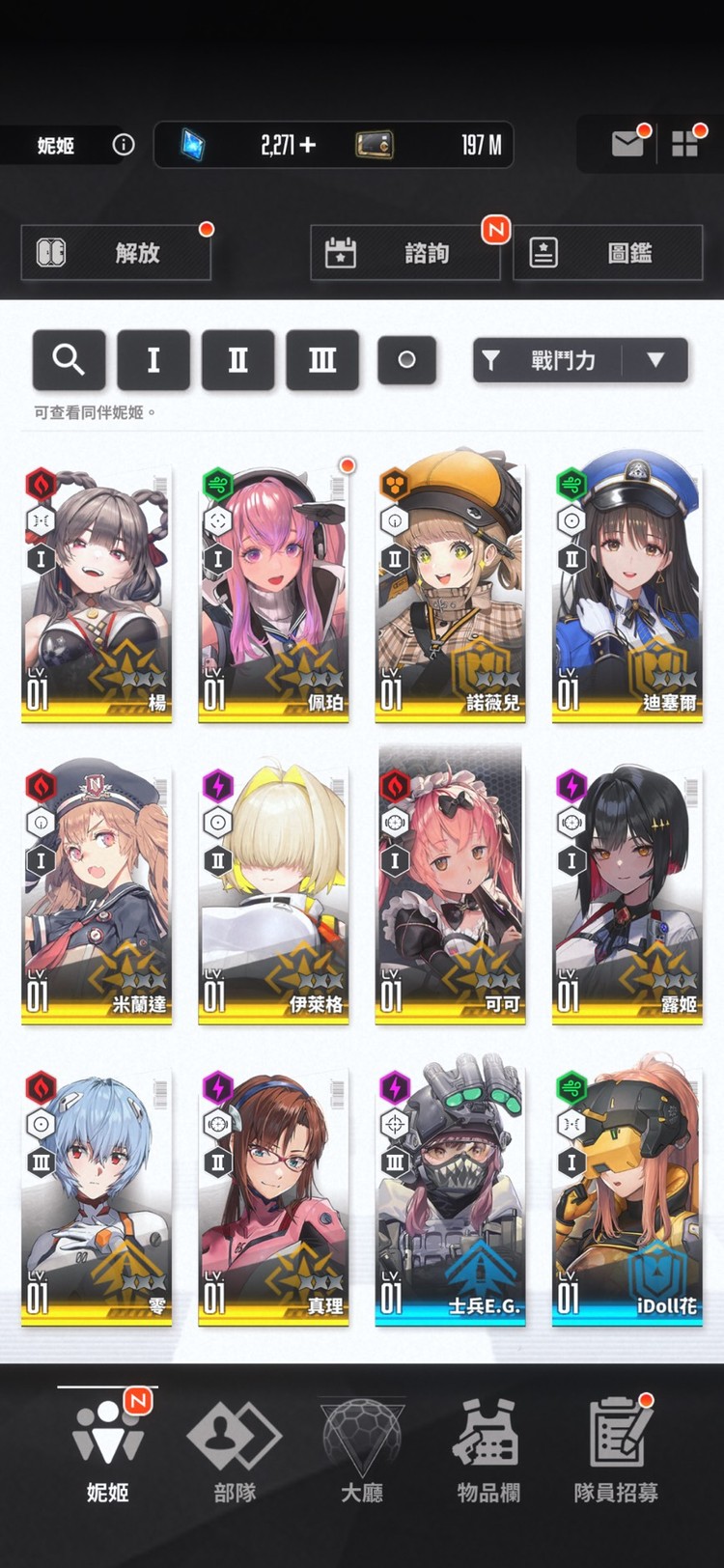The width and height of the screenshot is (724, 1568).
Task: Open the character search magnifier
Action: (69, 360)
